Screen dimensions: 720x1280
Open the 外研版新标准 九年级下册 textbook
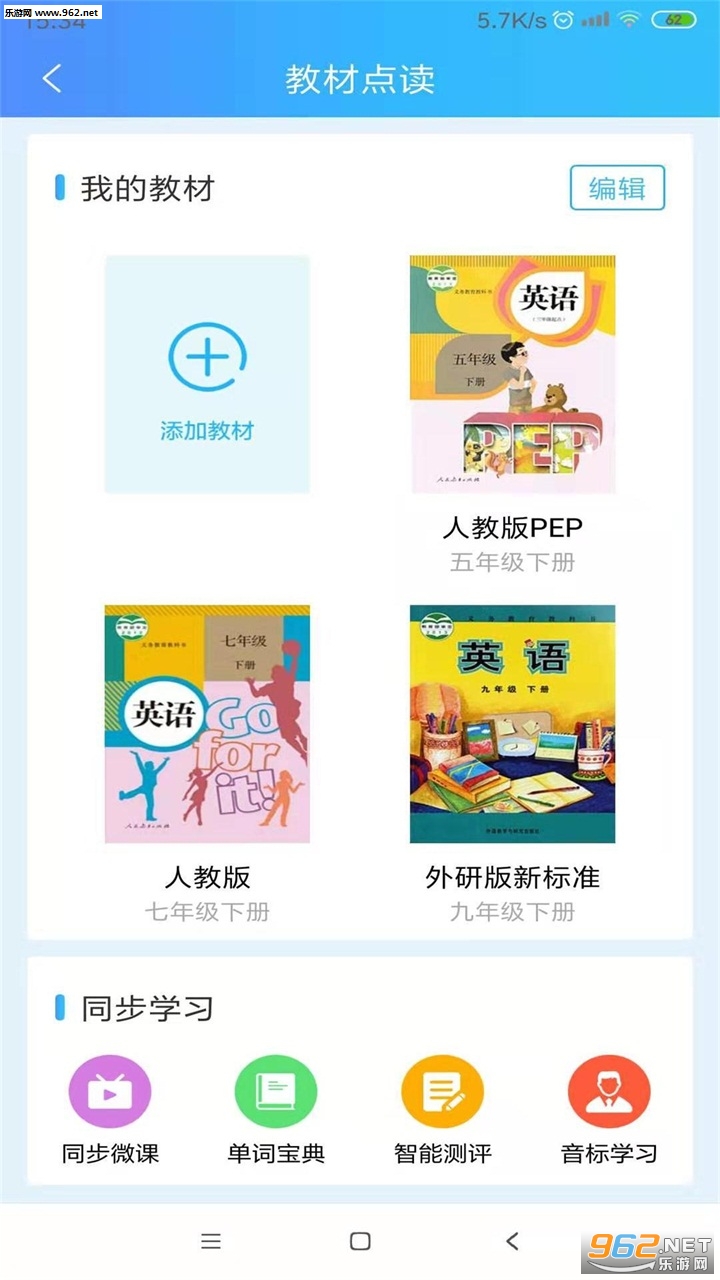click(x=512, y=724)
